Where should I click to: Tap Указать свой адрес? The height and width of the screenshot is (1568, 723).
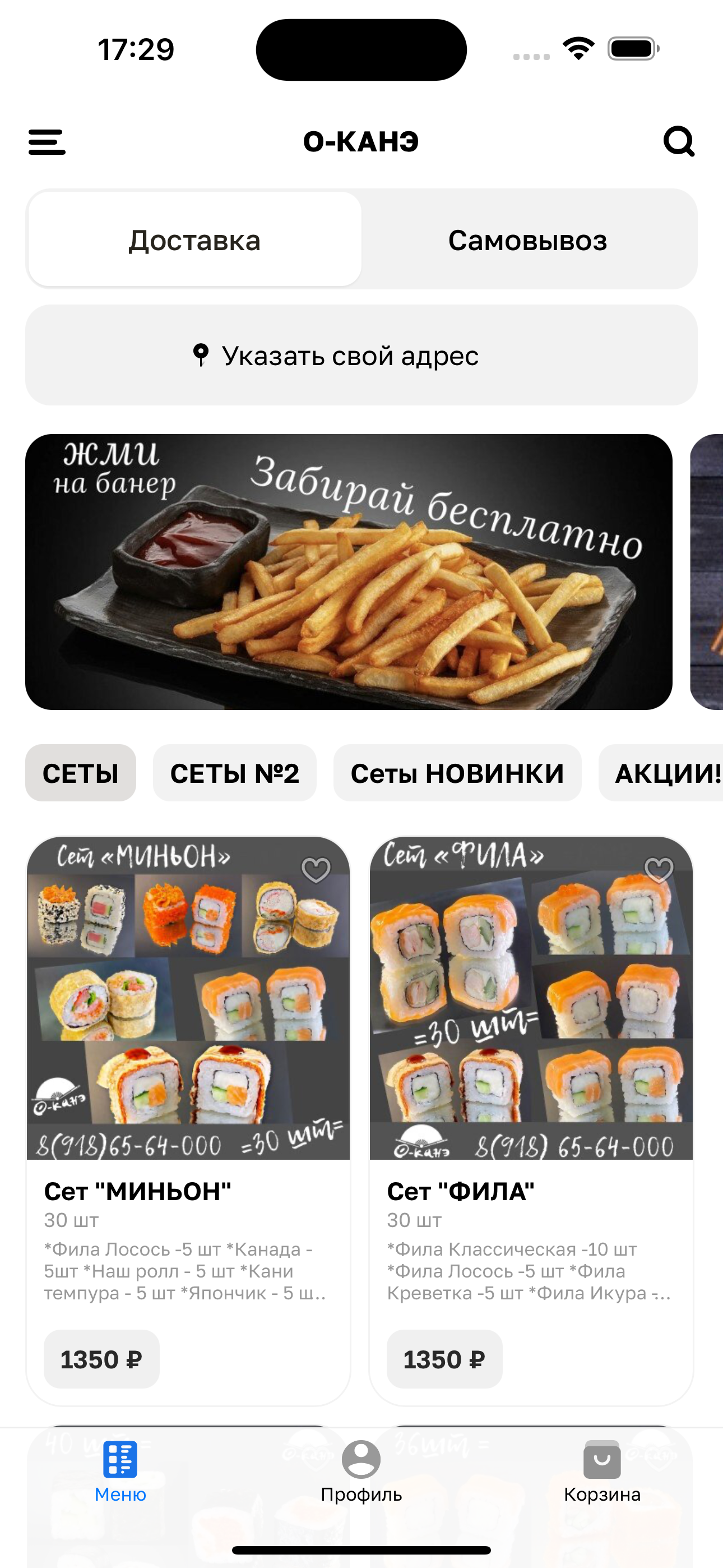coord(361,356)
